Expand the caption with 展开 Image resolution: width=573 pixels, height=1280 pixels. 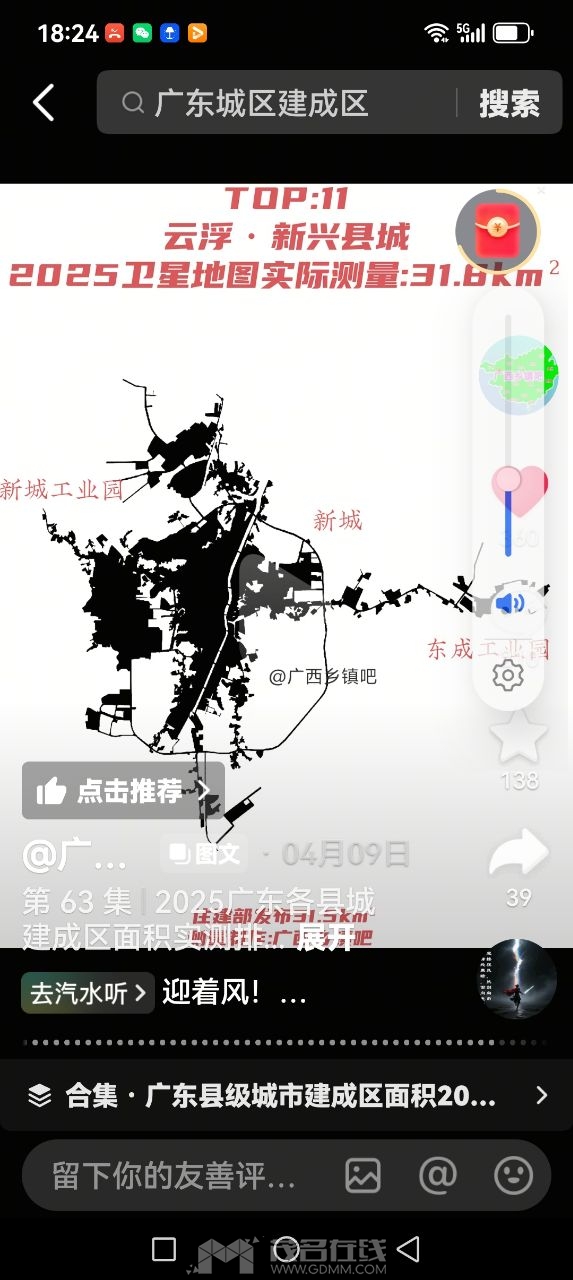coord(326,938)
